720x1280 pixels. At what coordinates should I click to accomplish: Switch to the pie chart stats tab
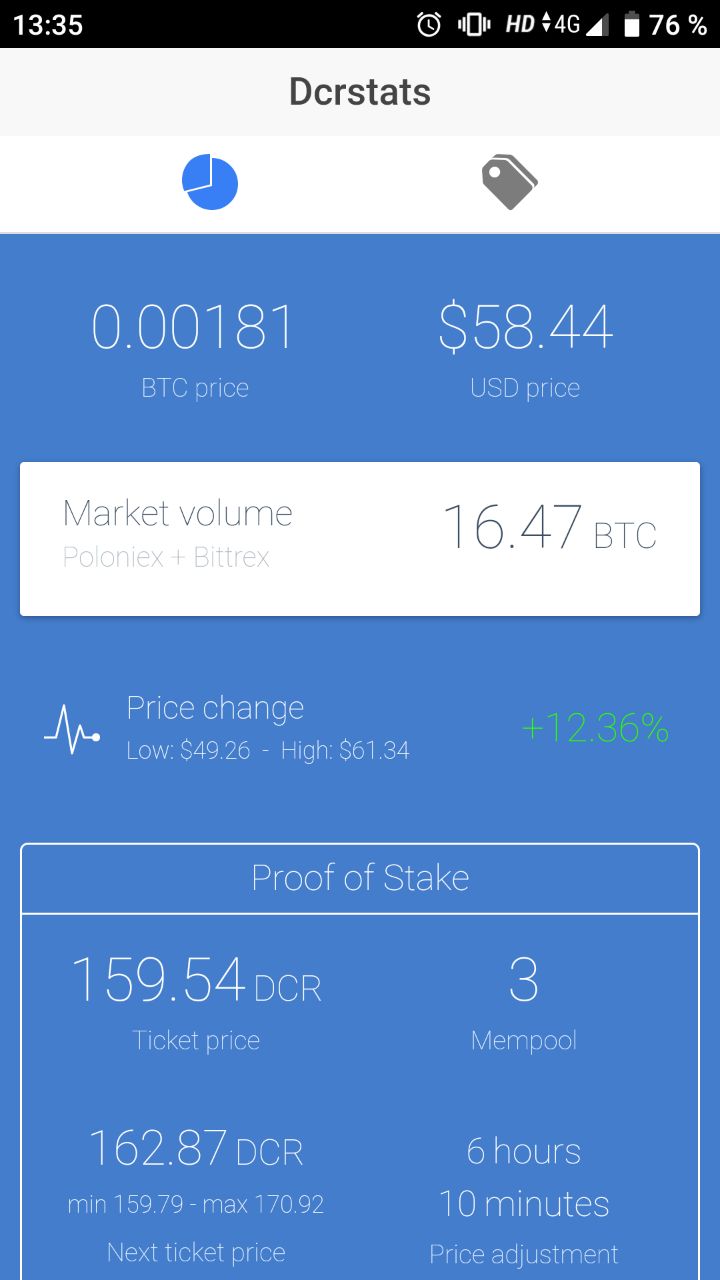point(210,183)
